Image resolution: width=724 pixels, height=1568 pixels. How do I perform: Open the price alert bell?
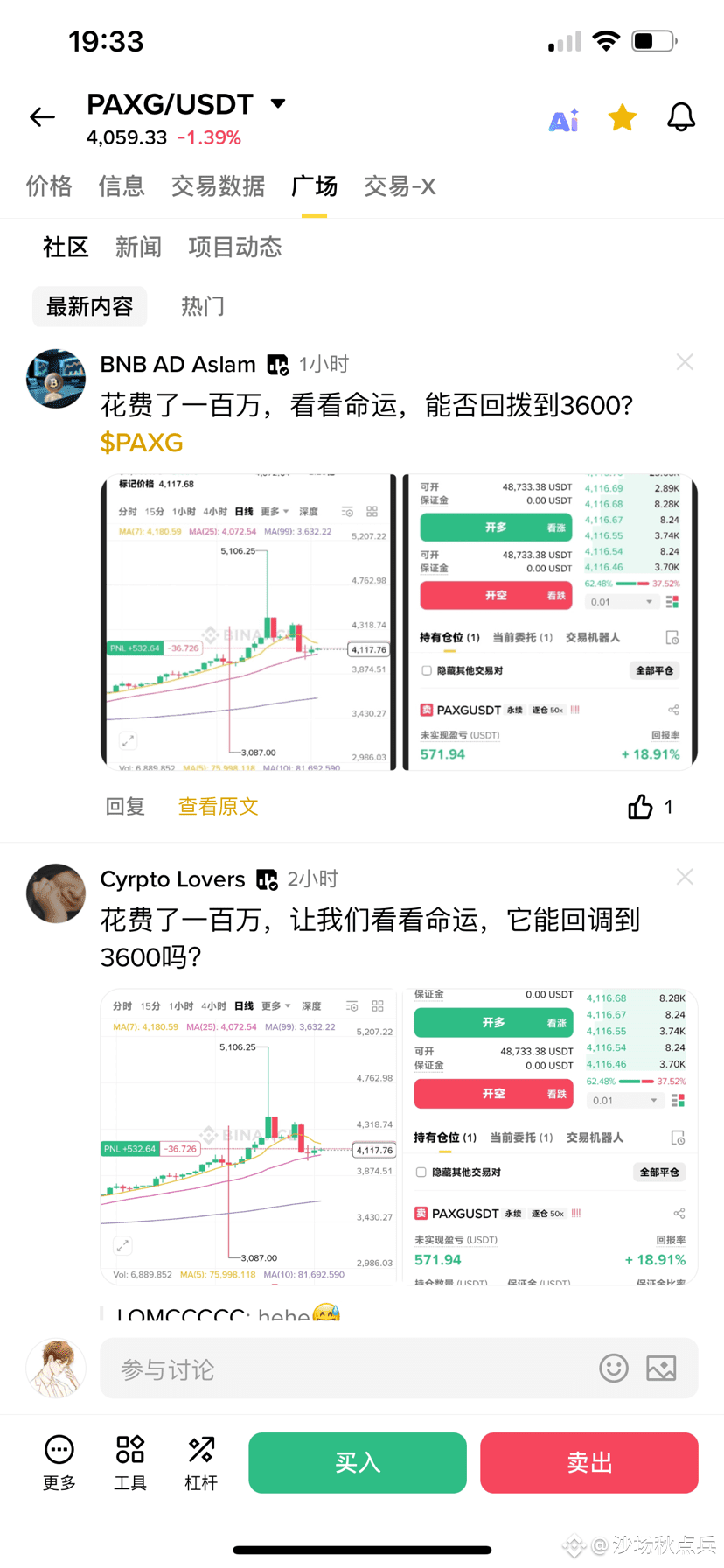[681, 117]
